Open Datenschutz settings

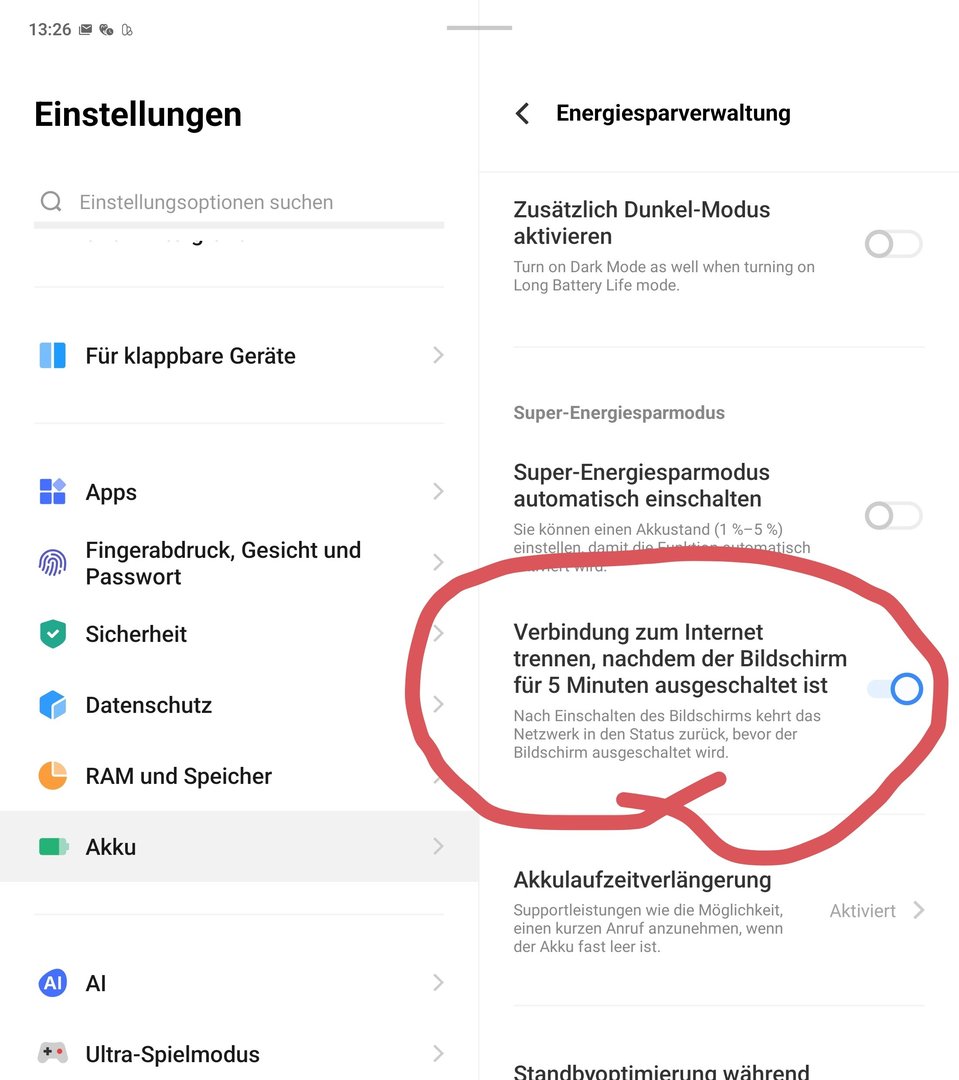click(240, 705)
